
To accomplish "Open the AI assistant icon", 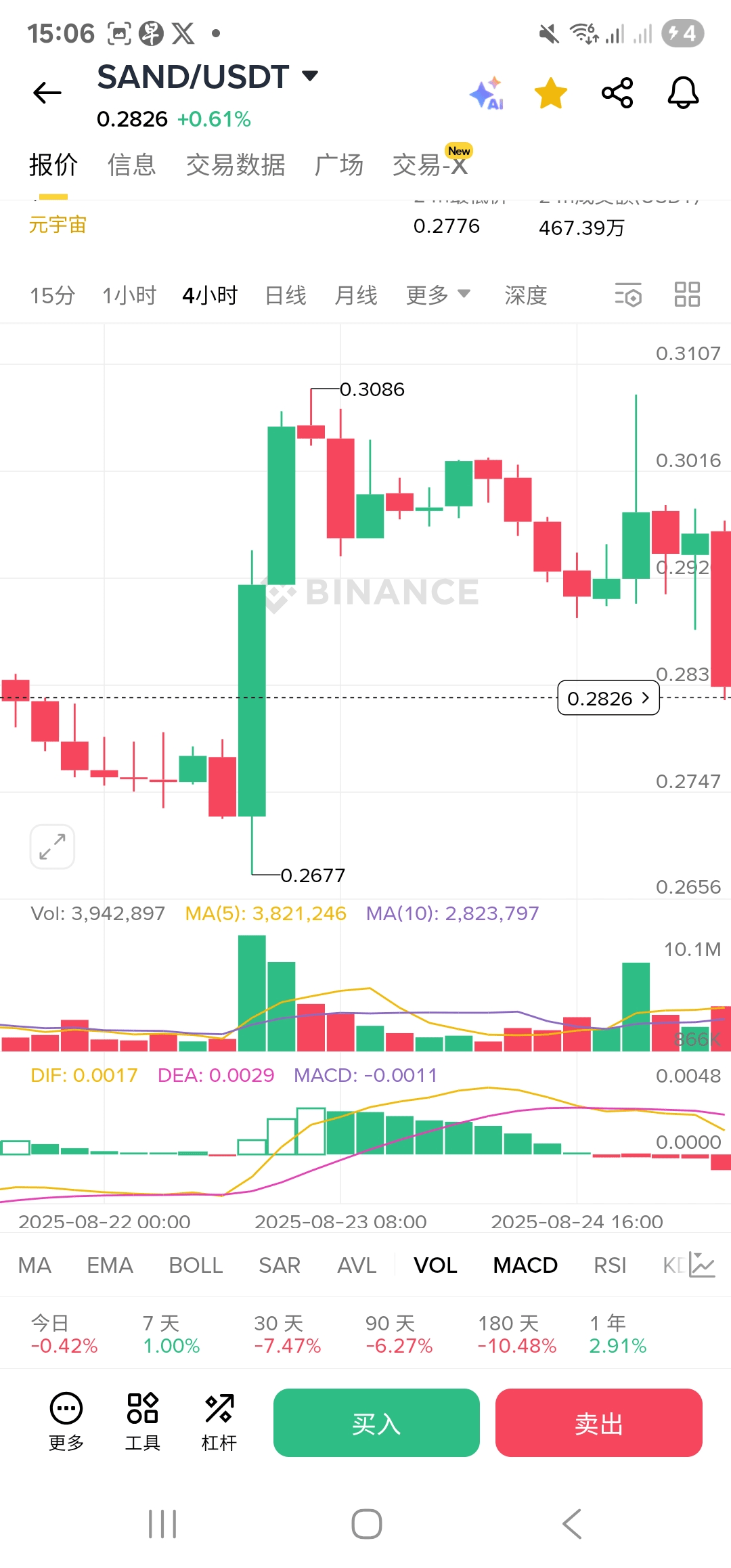I will (487, 93).
